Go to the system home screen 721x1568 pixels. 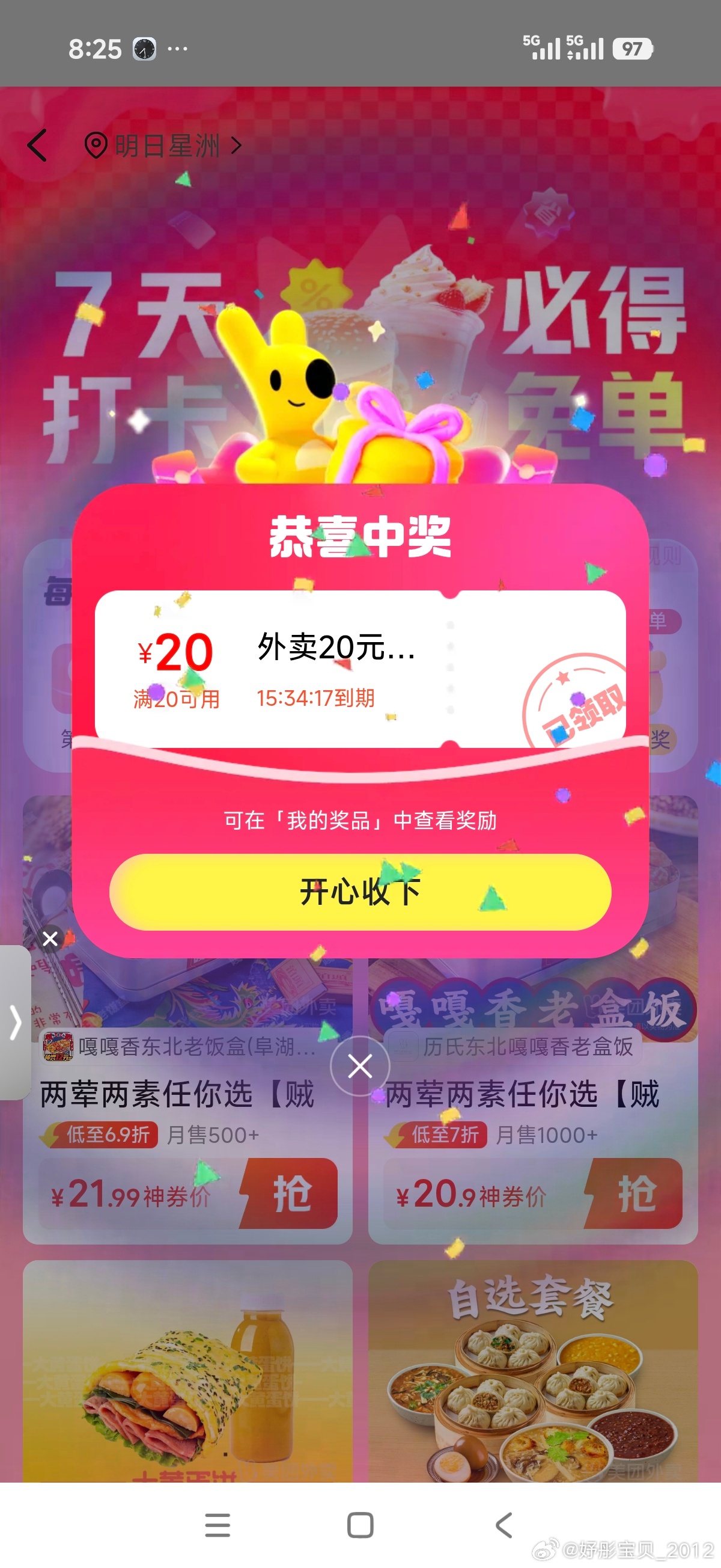coord(359,1525)
